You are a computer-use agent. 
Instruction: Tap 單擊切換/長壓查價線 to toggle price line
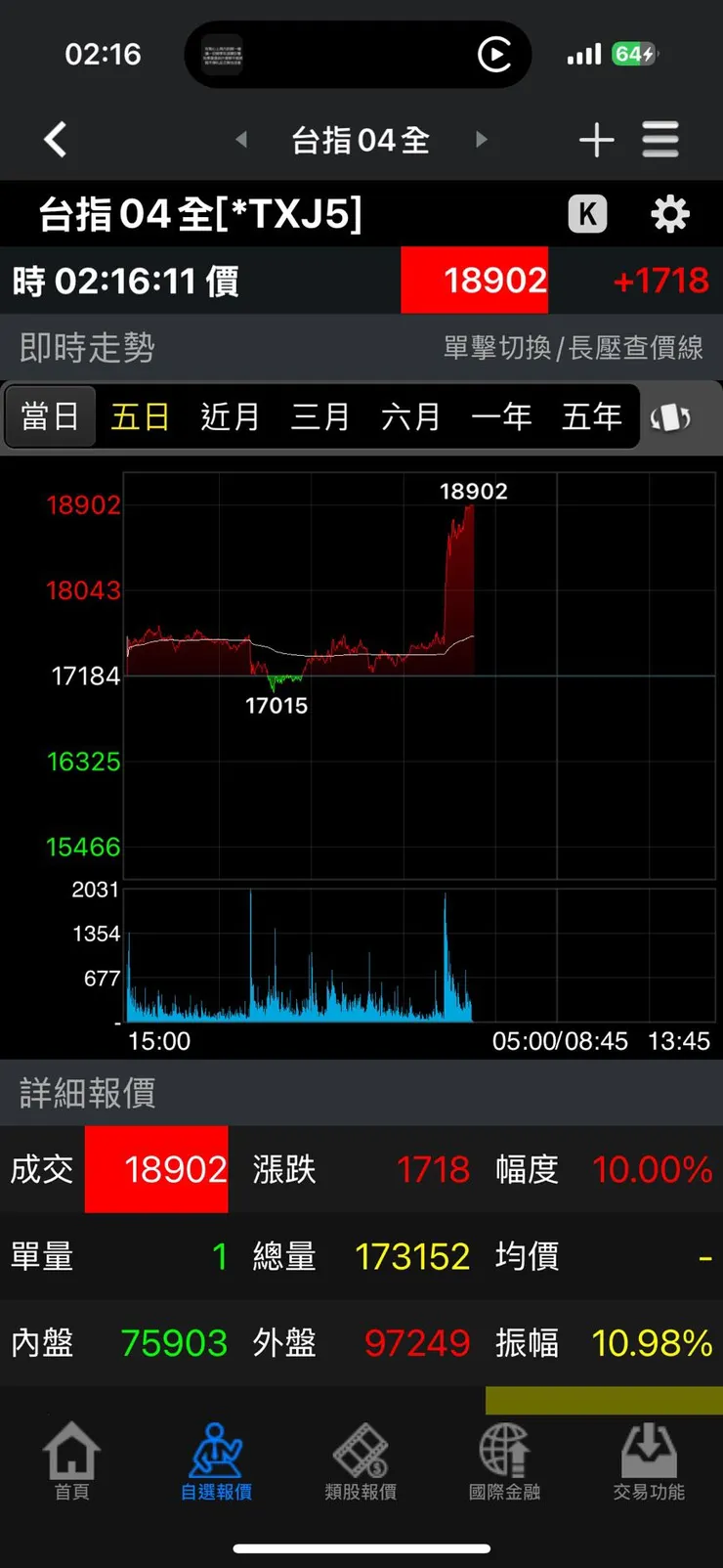pos(572,347)
